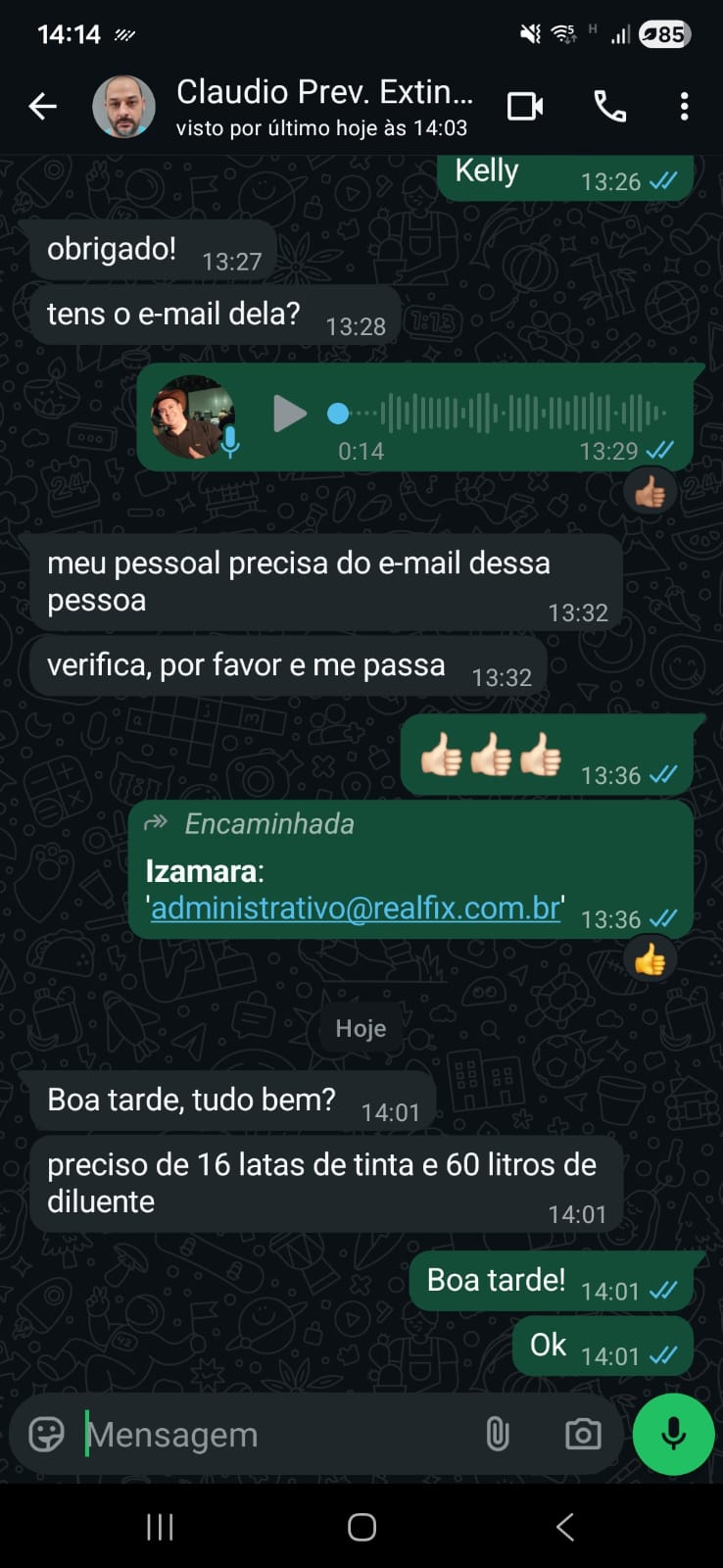Screen dimensions: 723x1568
Task: Open the emoji and sticker picker
Action: click(x=46, y=1435)
